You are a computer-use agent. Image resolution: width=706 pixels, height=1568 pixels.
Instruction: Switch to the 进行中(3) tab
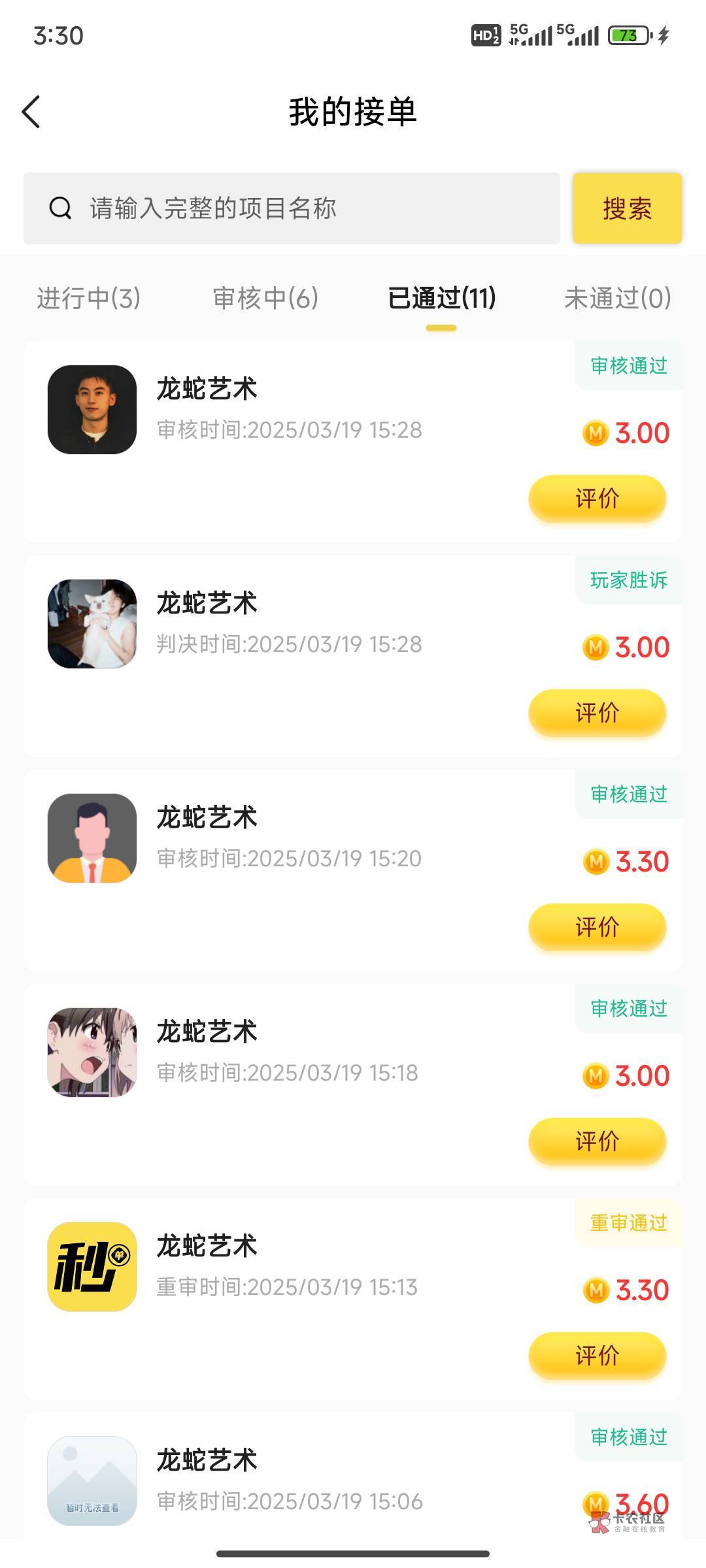tap(89, 299)
